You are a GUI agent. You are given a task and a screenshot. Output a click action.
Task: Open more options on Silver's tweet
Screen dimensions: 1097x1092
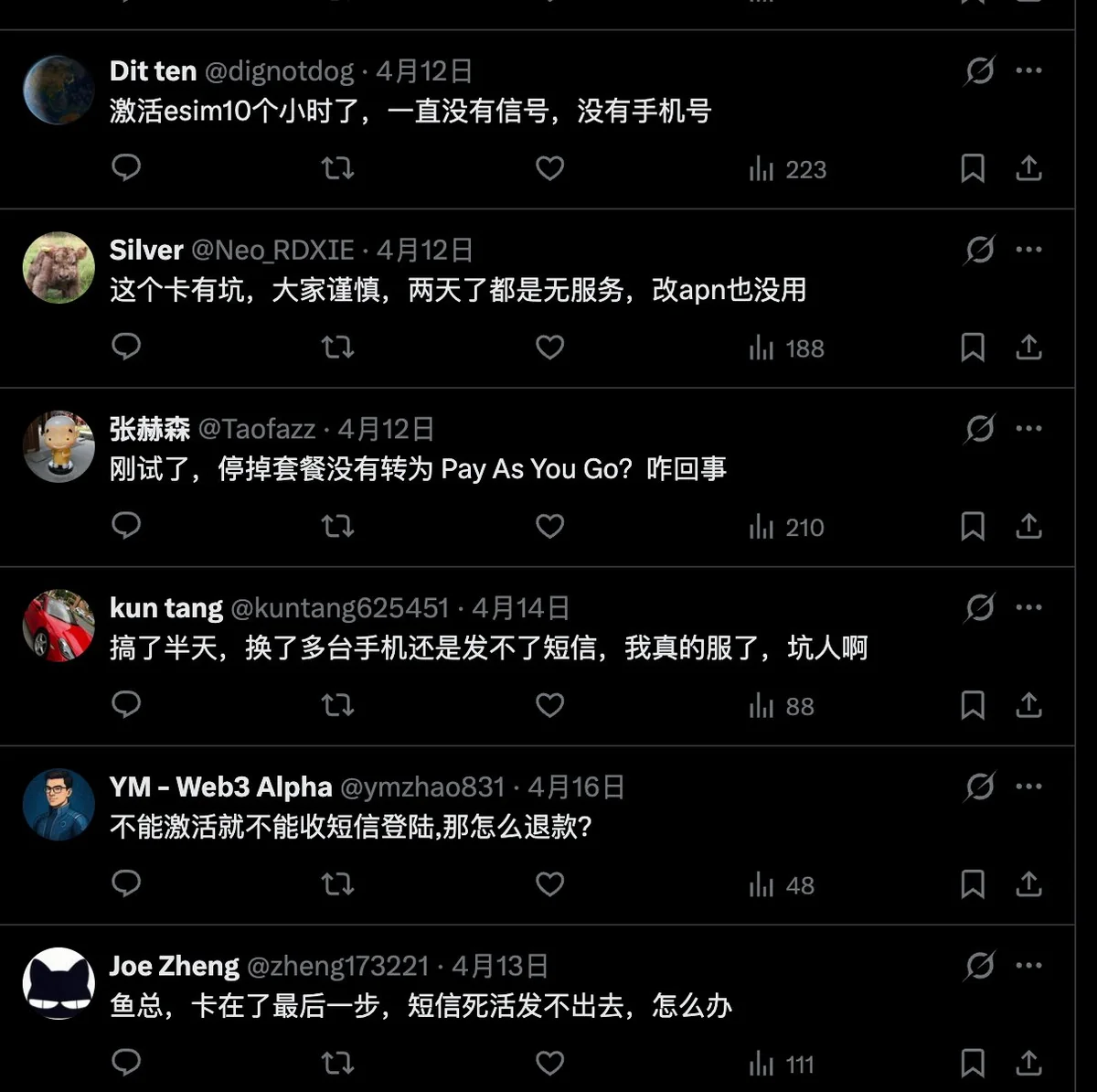(x=1028, y=249)
